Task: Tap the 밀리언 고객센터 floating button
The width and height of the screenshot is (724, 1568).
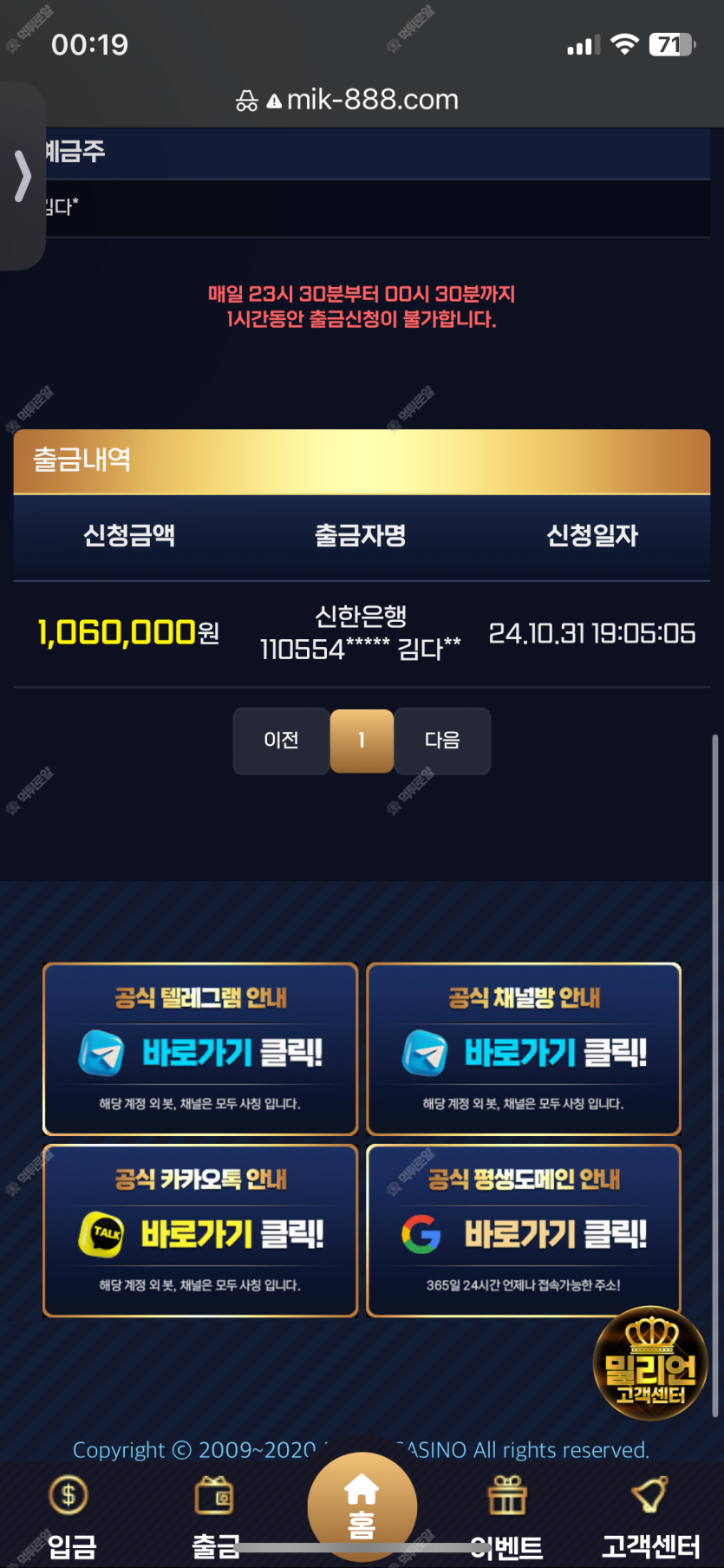Action: point(650,1363)
